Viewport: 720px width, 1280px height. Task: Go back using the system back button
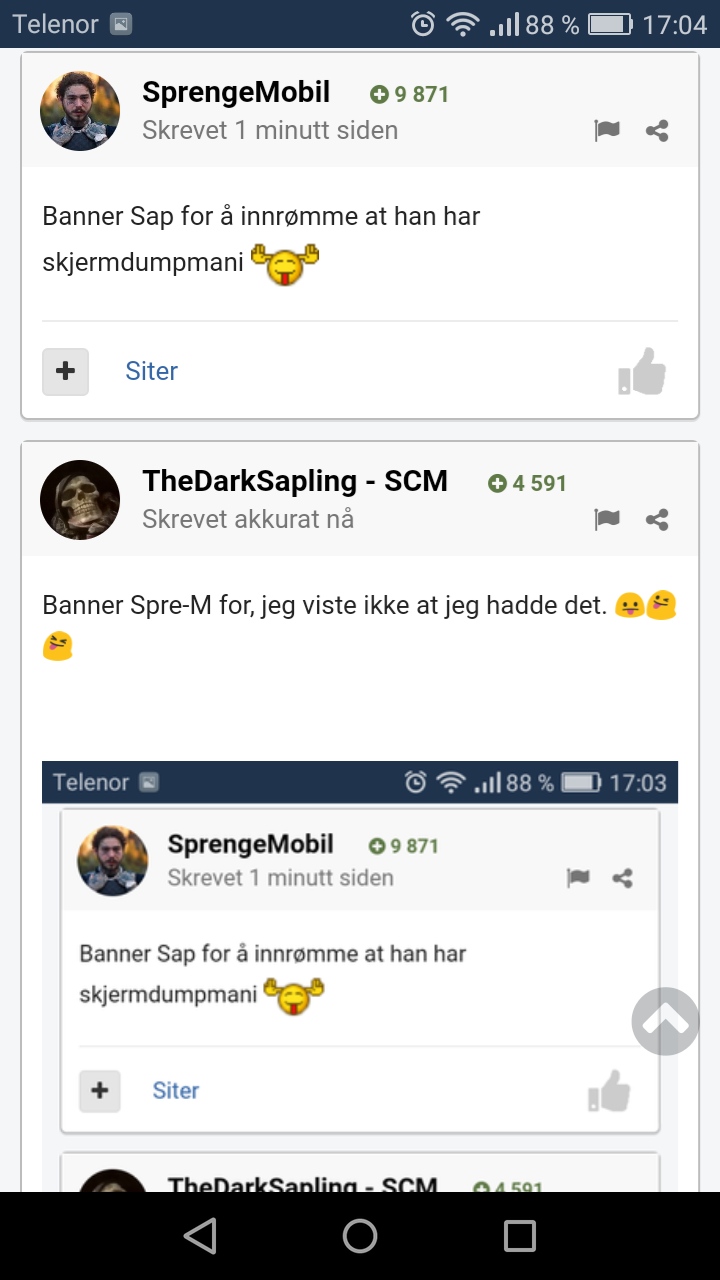[200, 1236]
